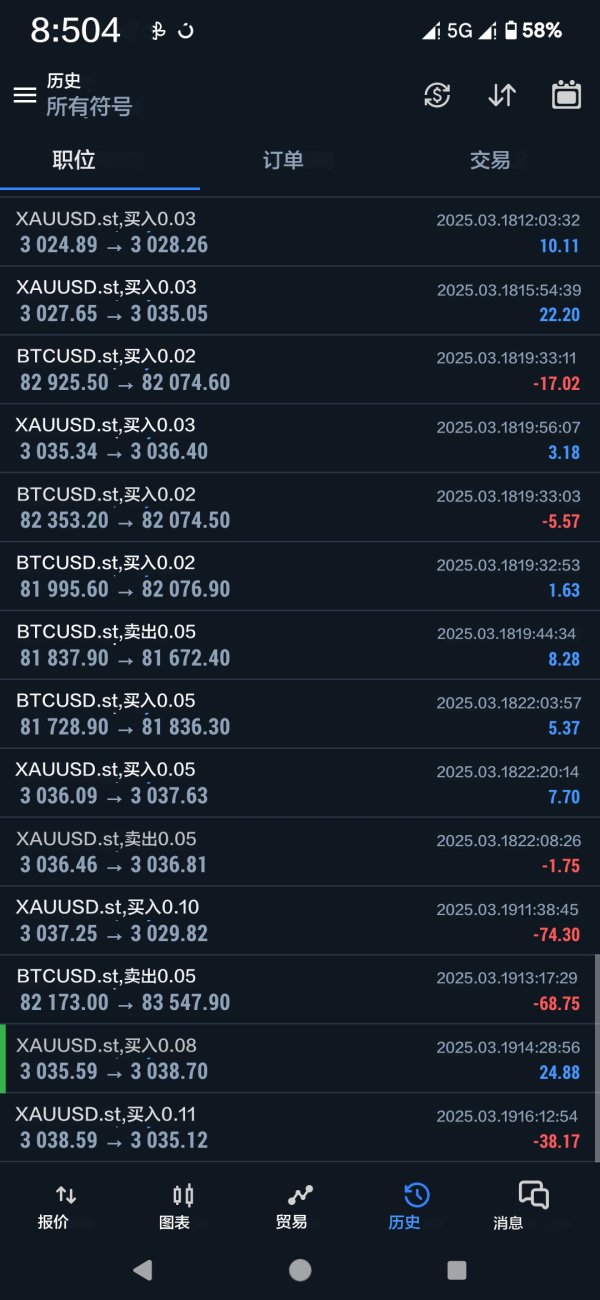
Task: Open XAUUSD.st position with loss -74.30
Action: [300, 921]
